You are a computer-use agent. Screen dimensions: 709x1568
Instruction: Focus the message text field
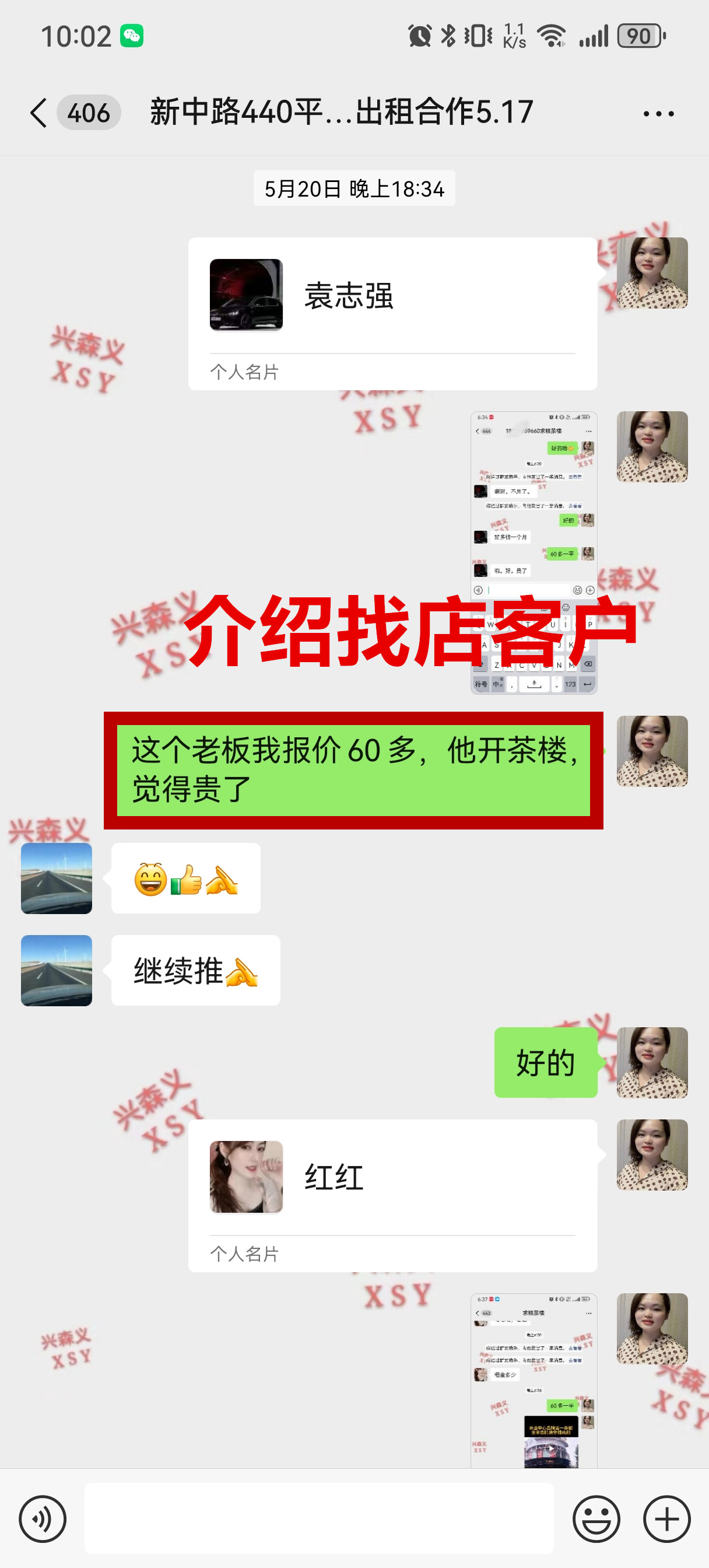319,1518
